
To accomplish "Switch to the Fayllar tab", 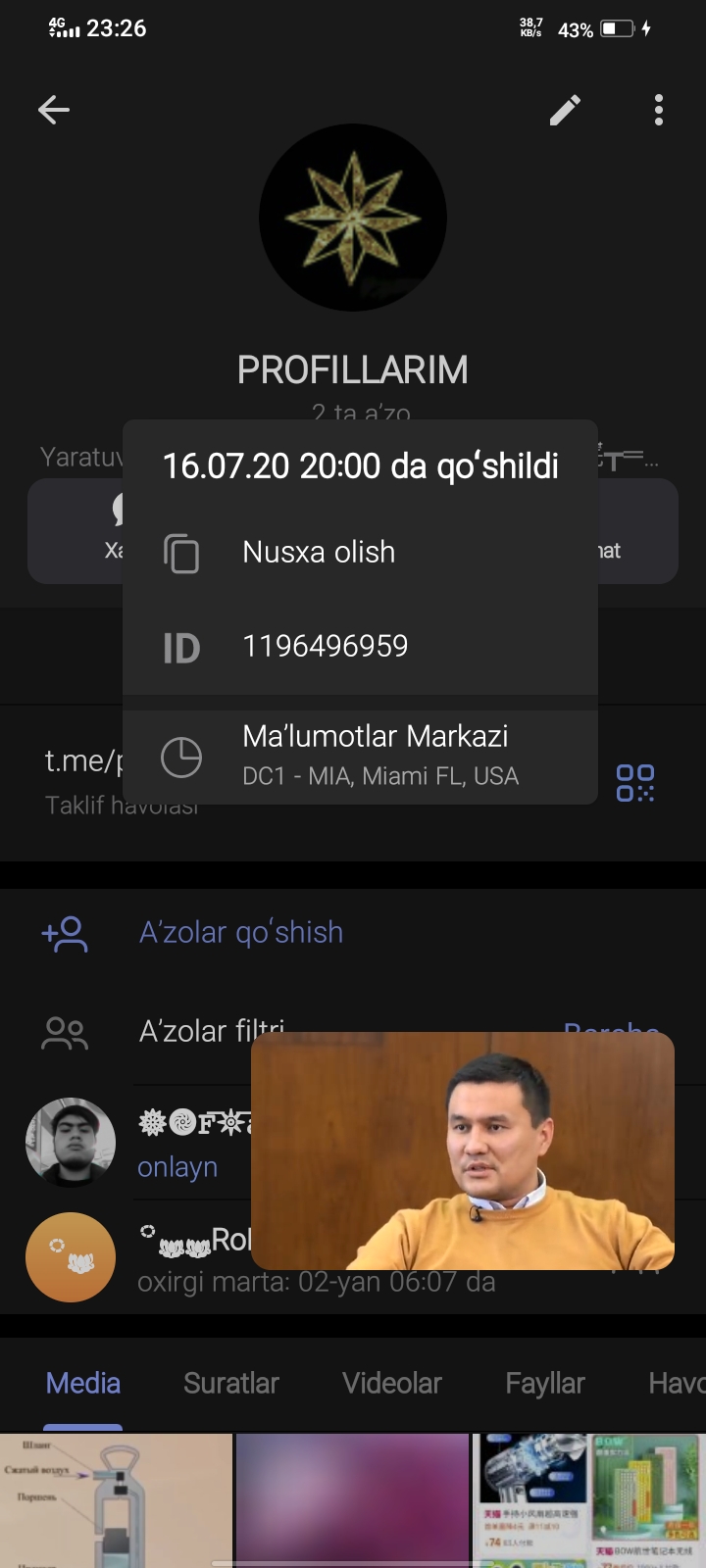I will (x=544, y=1383).
